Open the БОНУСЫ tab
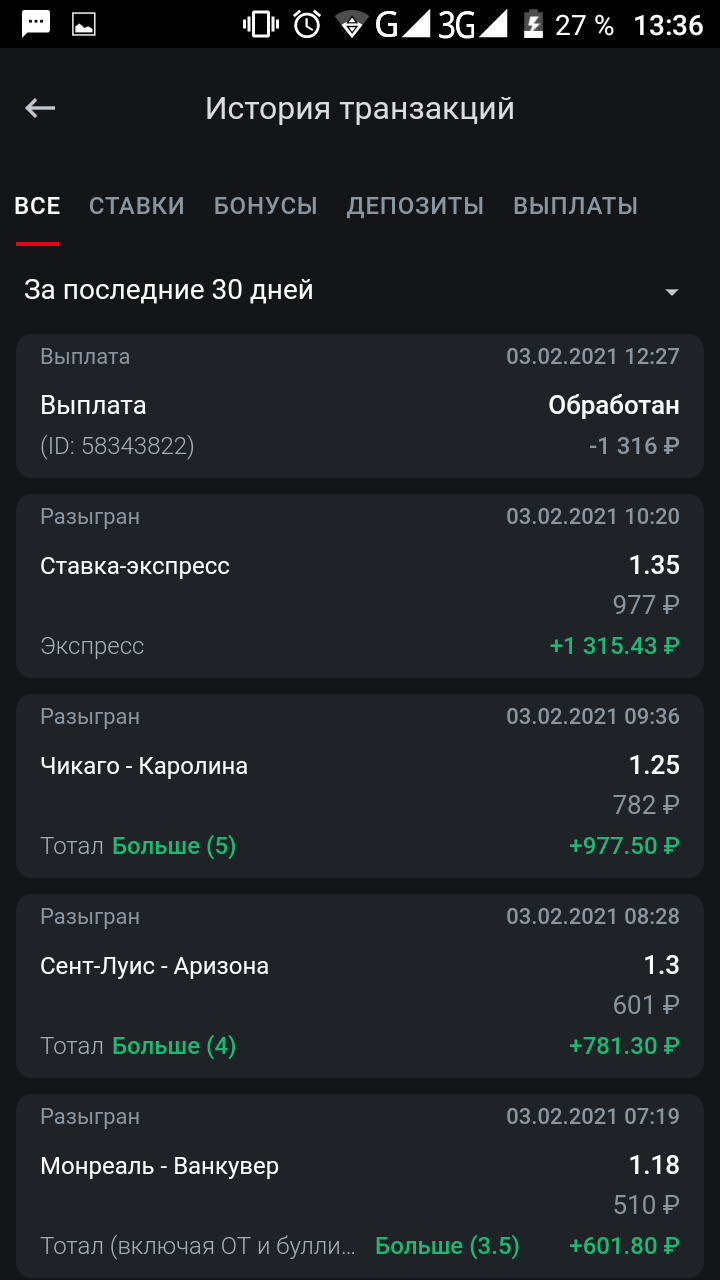Image resolution: width=720 pixels, height=1280 pixels. [x=265, y=206]
